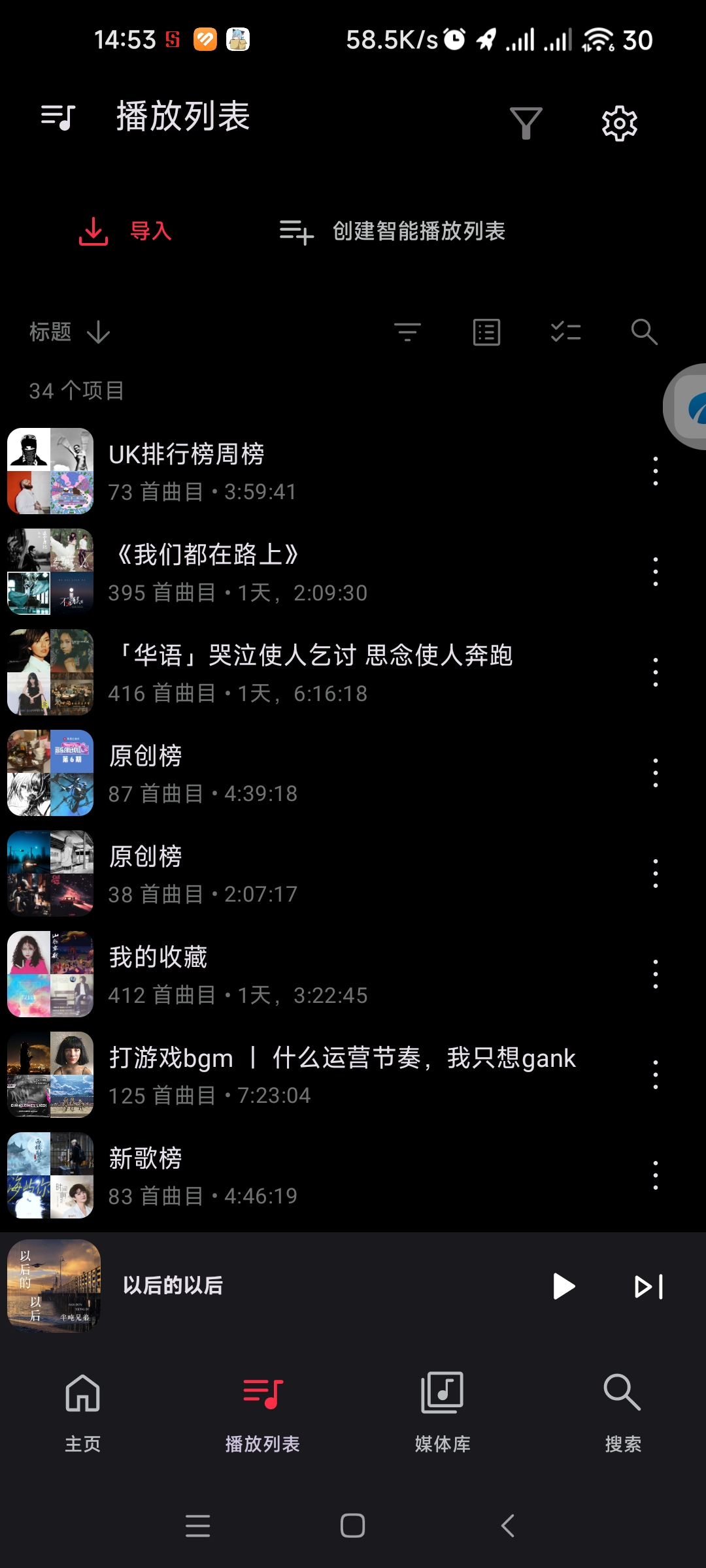
Task: Open more options for 《我们都在路上》
Action: click(x=655, y=572)
